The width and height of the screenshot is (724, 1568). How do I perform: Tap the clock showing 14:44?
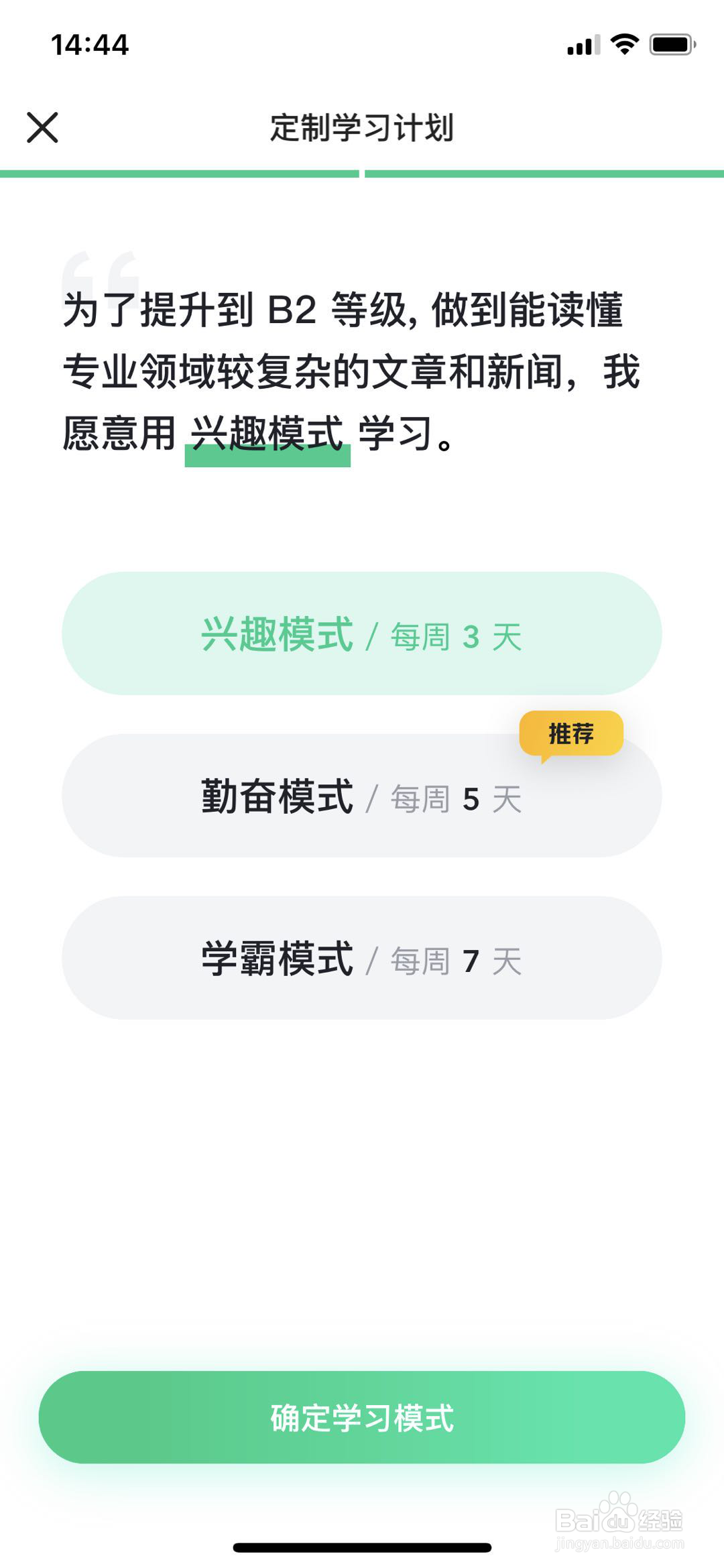pyautogui.click(x=90, y=44)
